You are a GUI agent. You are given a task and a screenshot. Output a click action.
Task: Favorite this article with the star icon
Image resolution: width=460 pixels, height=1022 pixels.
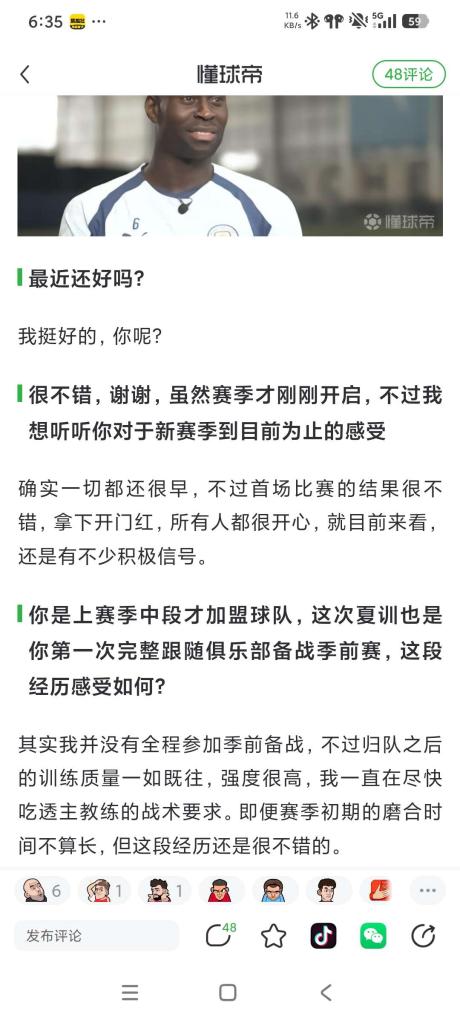[x=274, y=936]
